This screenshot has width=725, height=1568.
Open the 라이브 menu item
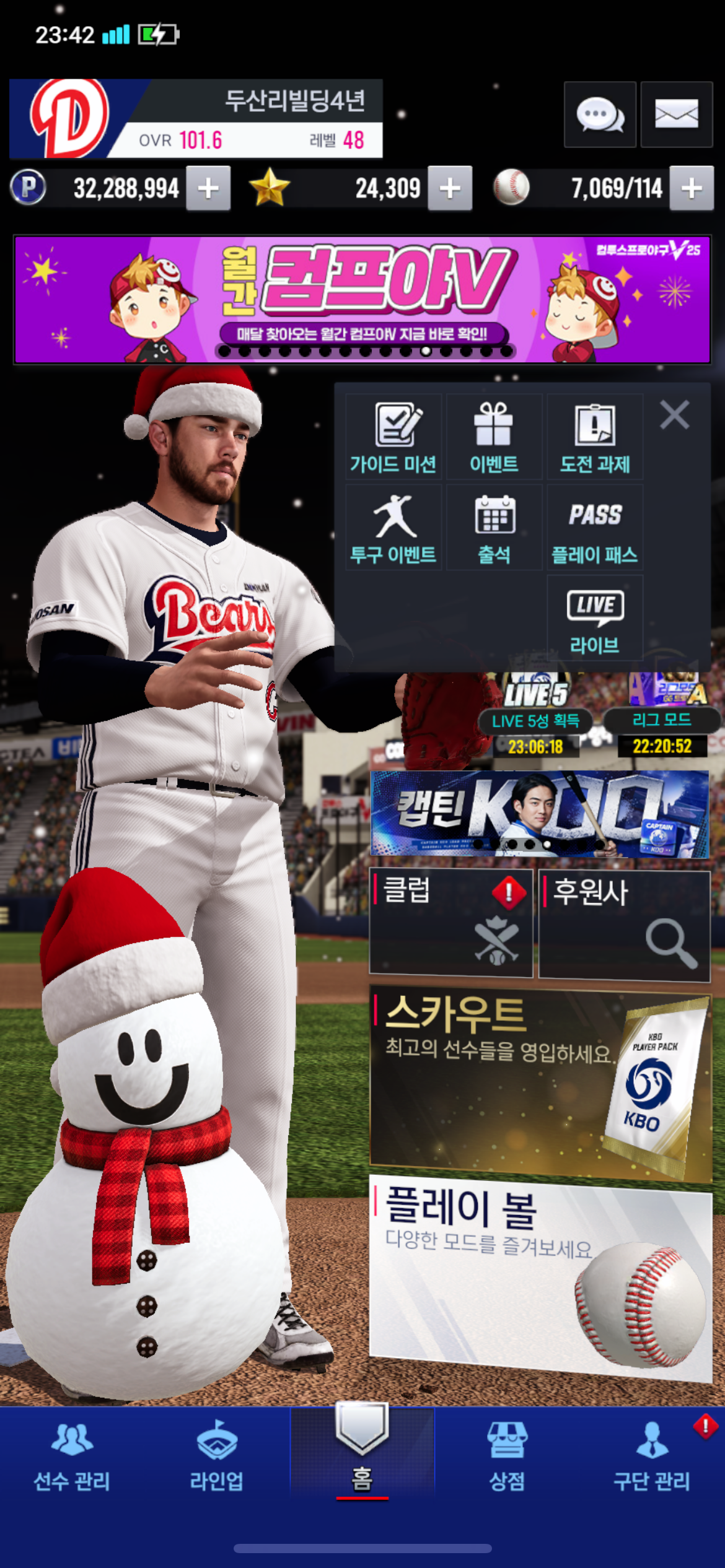[x=594, y=619]
